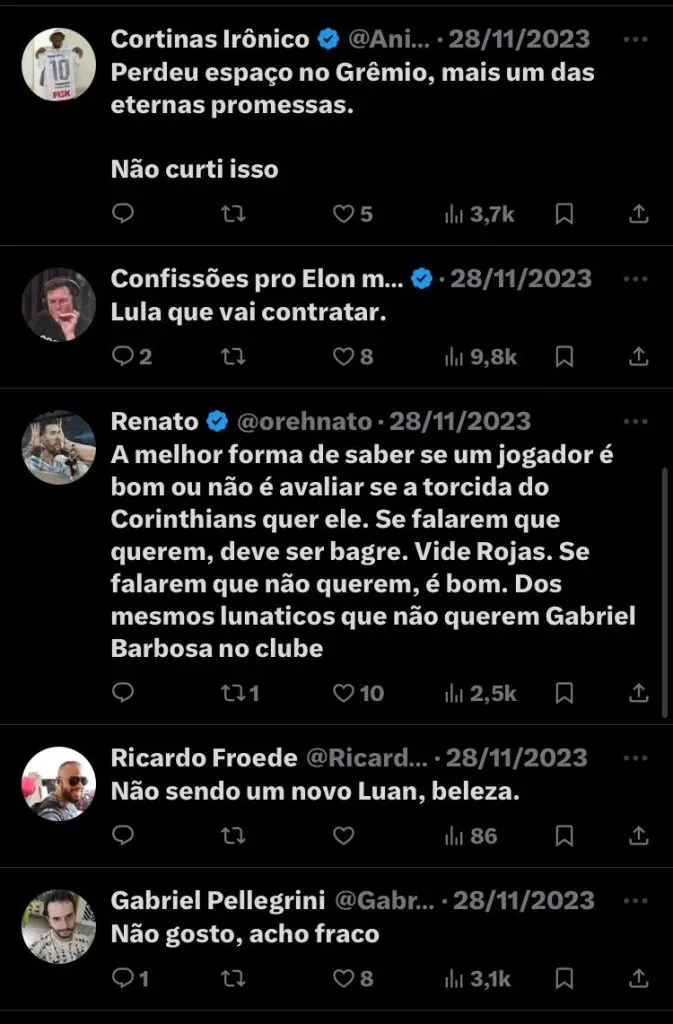Image resolution: width=673 pixels, height=1024 pixels.
Task: Share the Cortinas Irônico post
Action: click(640, 213)
